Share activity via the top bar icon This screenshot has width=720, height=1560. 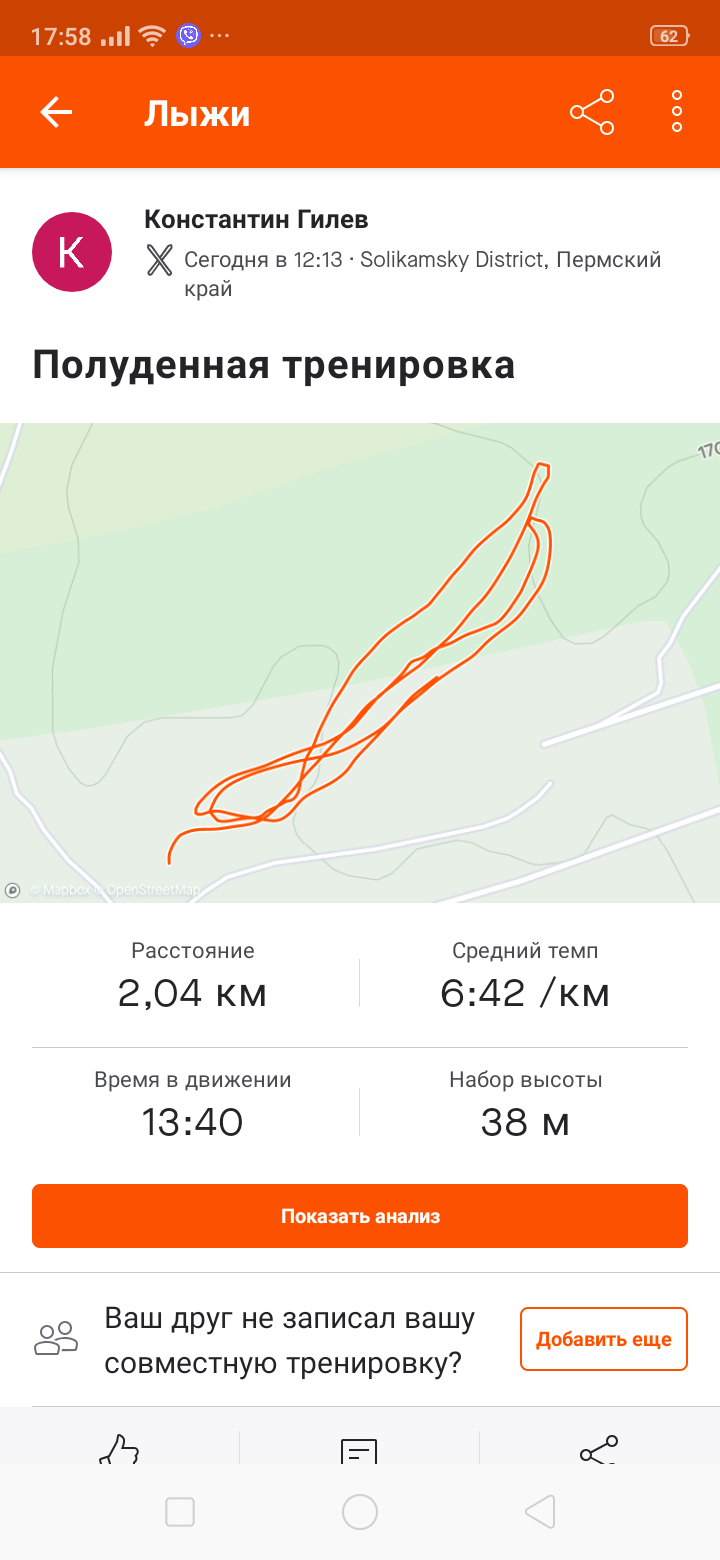(592, 112)
